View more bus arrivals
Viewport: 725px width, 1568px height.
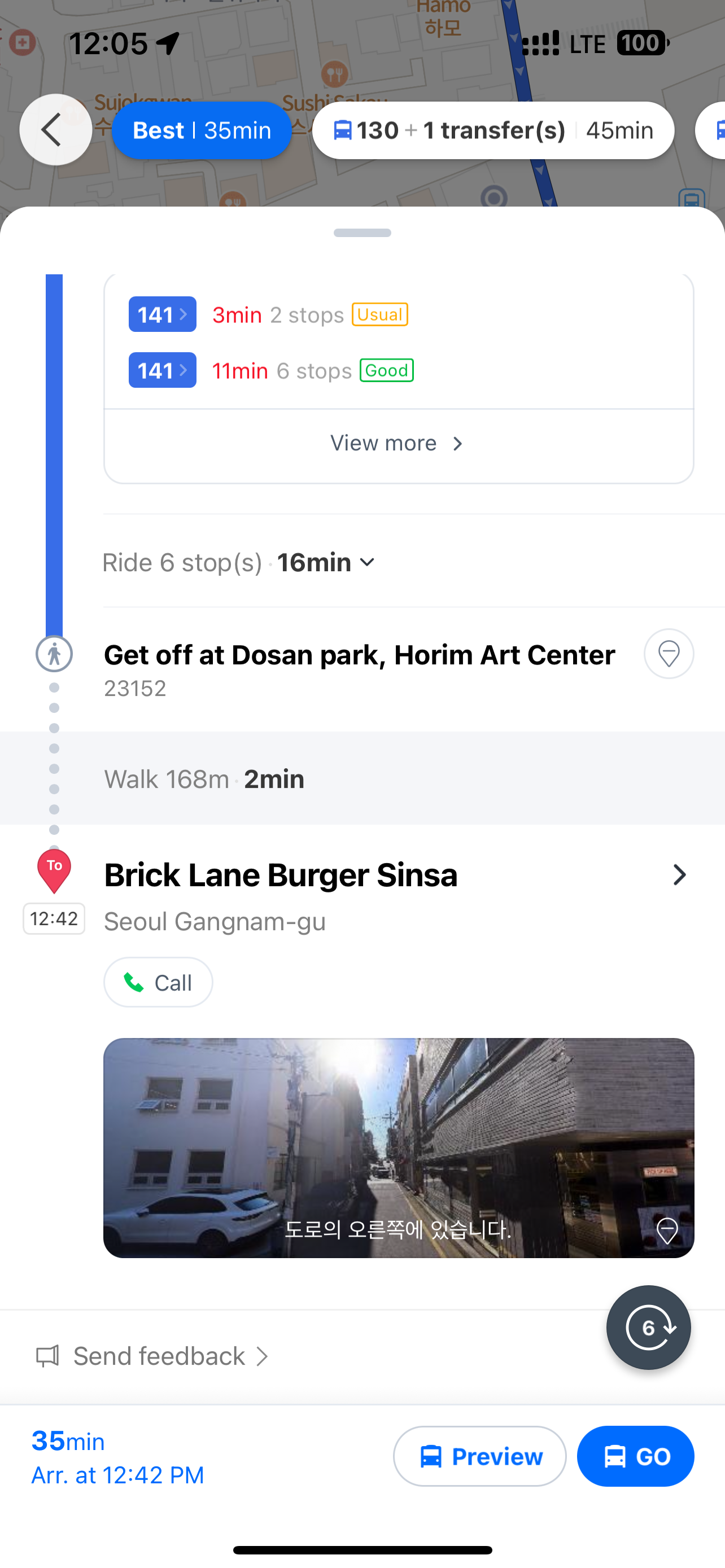pyautogui.click(x=398, y=443)
